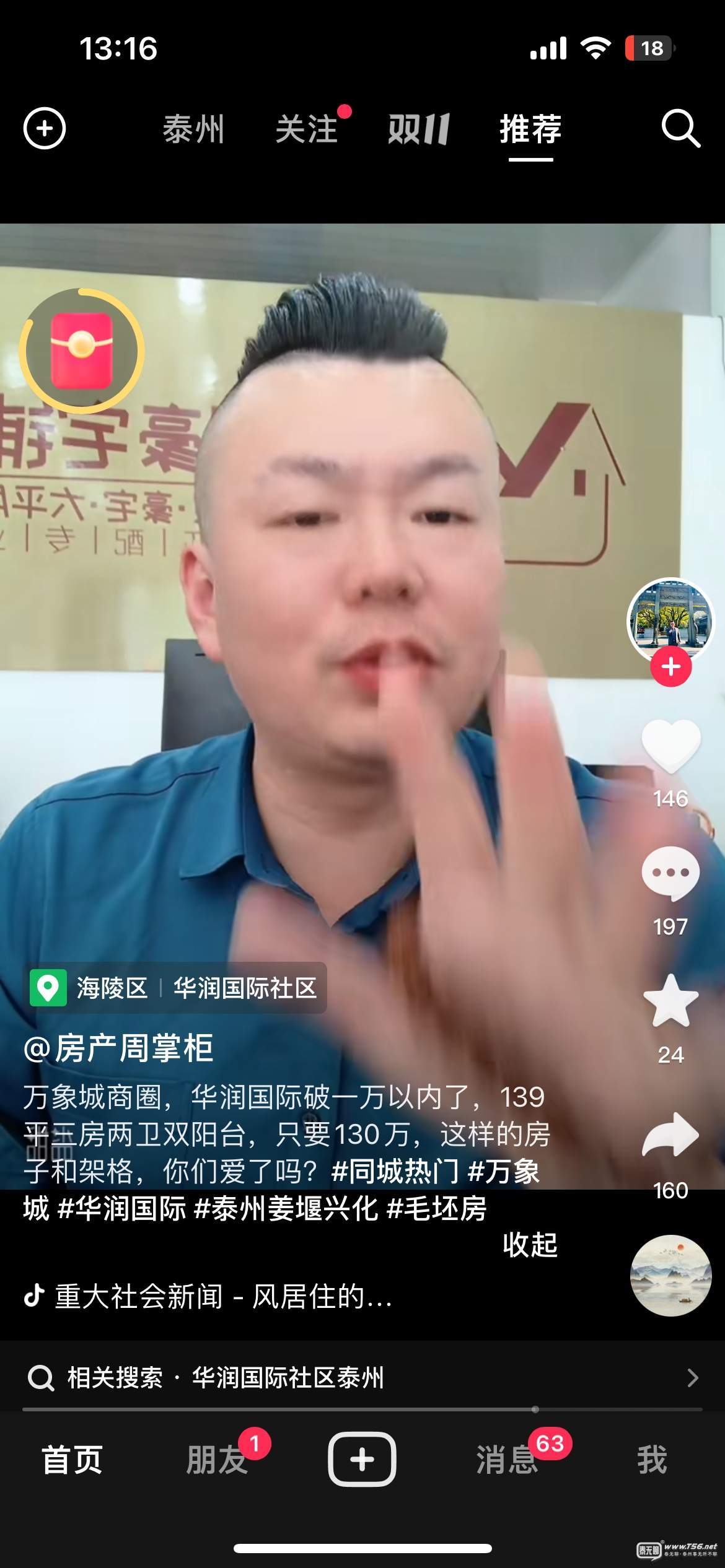Open the red envelope reward icon
725x1568 pixels.
coord(81,351)
